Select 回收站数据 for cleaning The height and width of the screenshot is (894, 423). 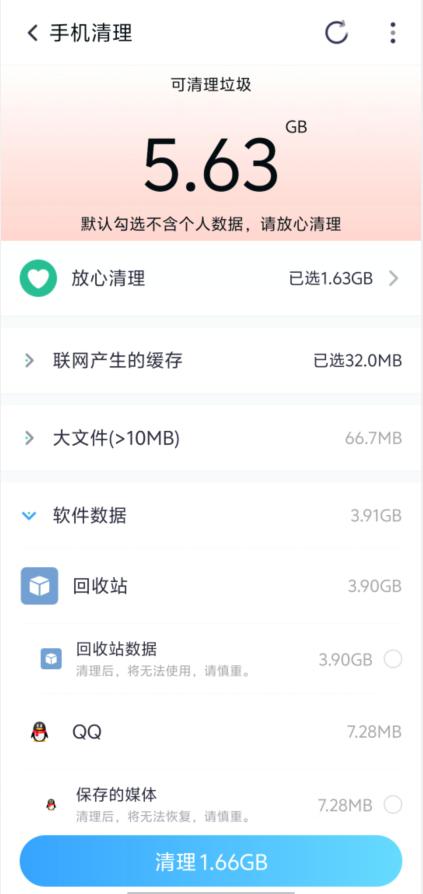click(x=393, y=660)
